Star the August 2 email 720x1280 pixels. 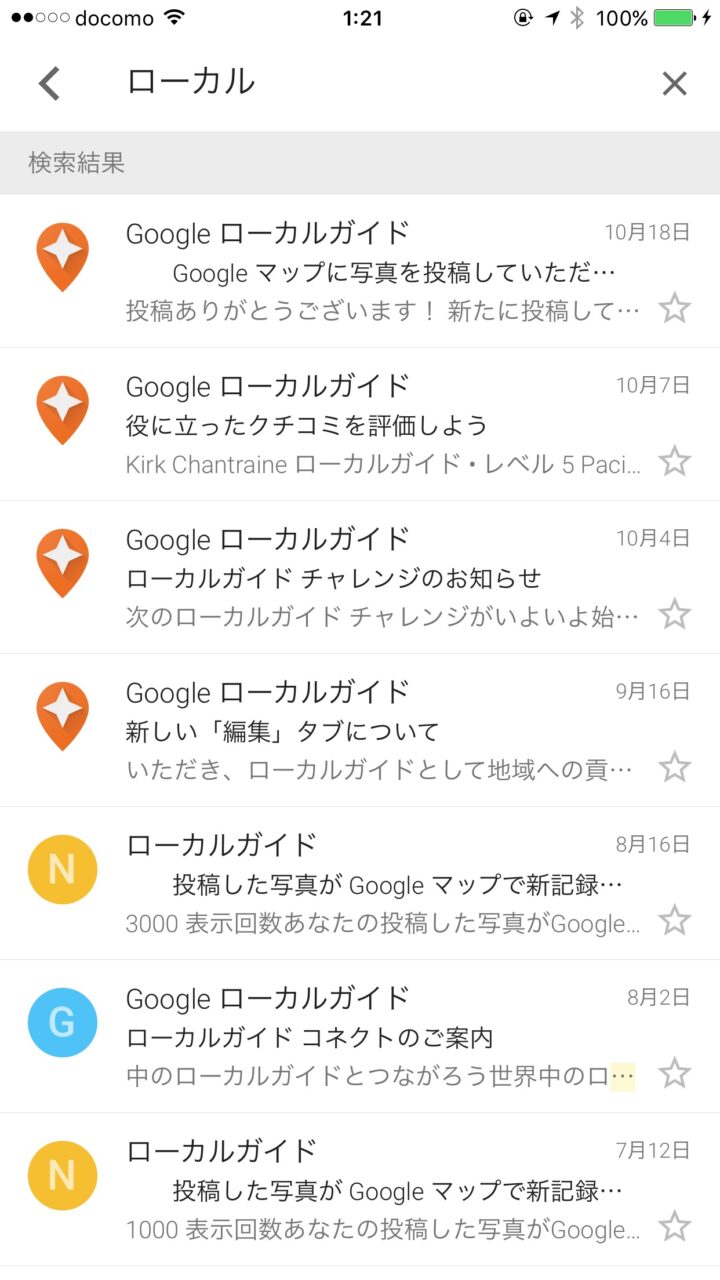tap(675, 1073)
